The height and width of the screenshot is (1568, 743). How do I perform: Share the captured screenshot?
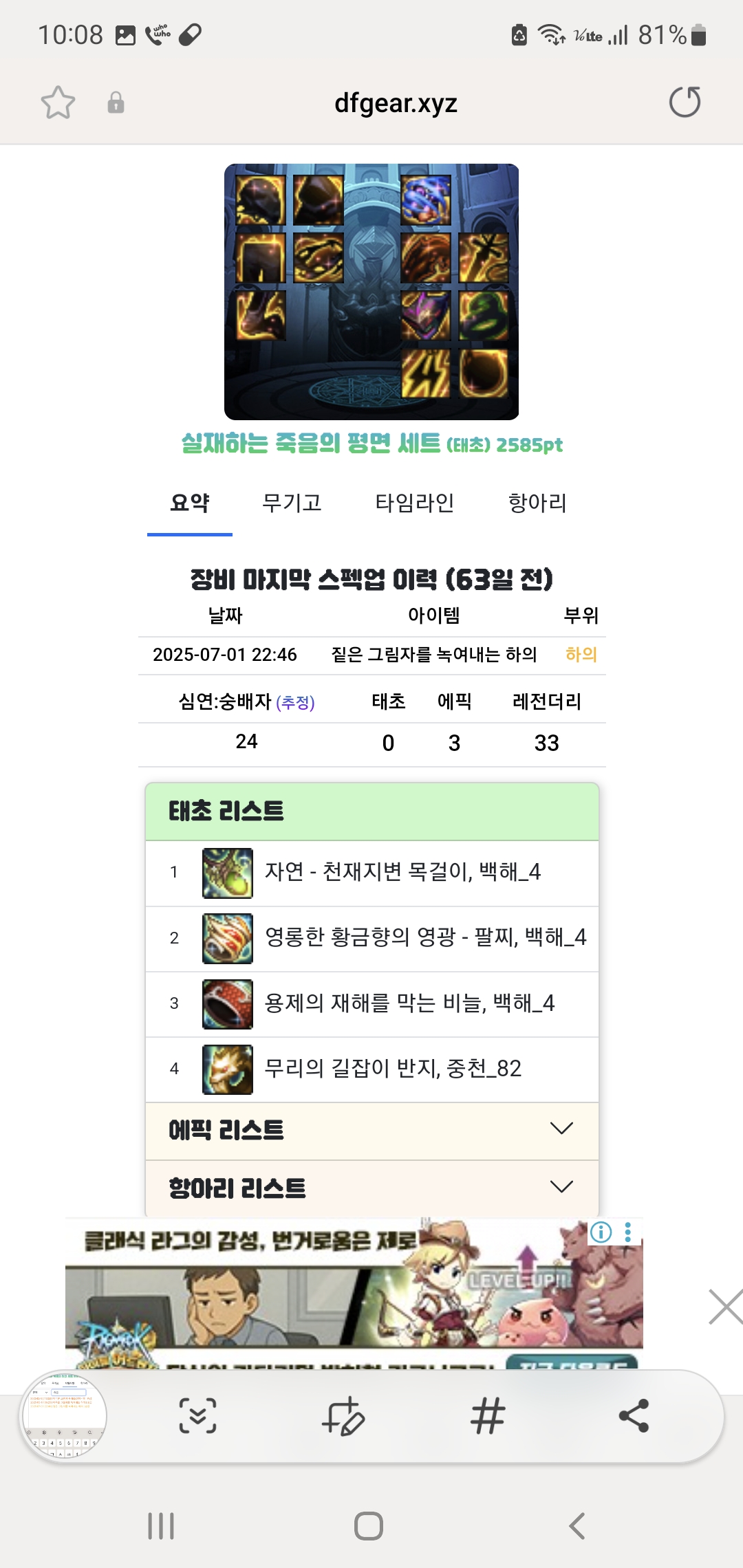(634, 1415)
